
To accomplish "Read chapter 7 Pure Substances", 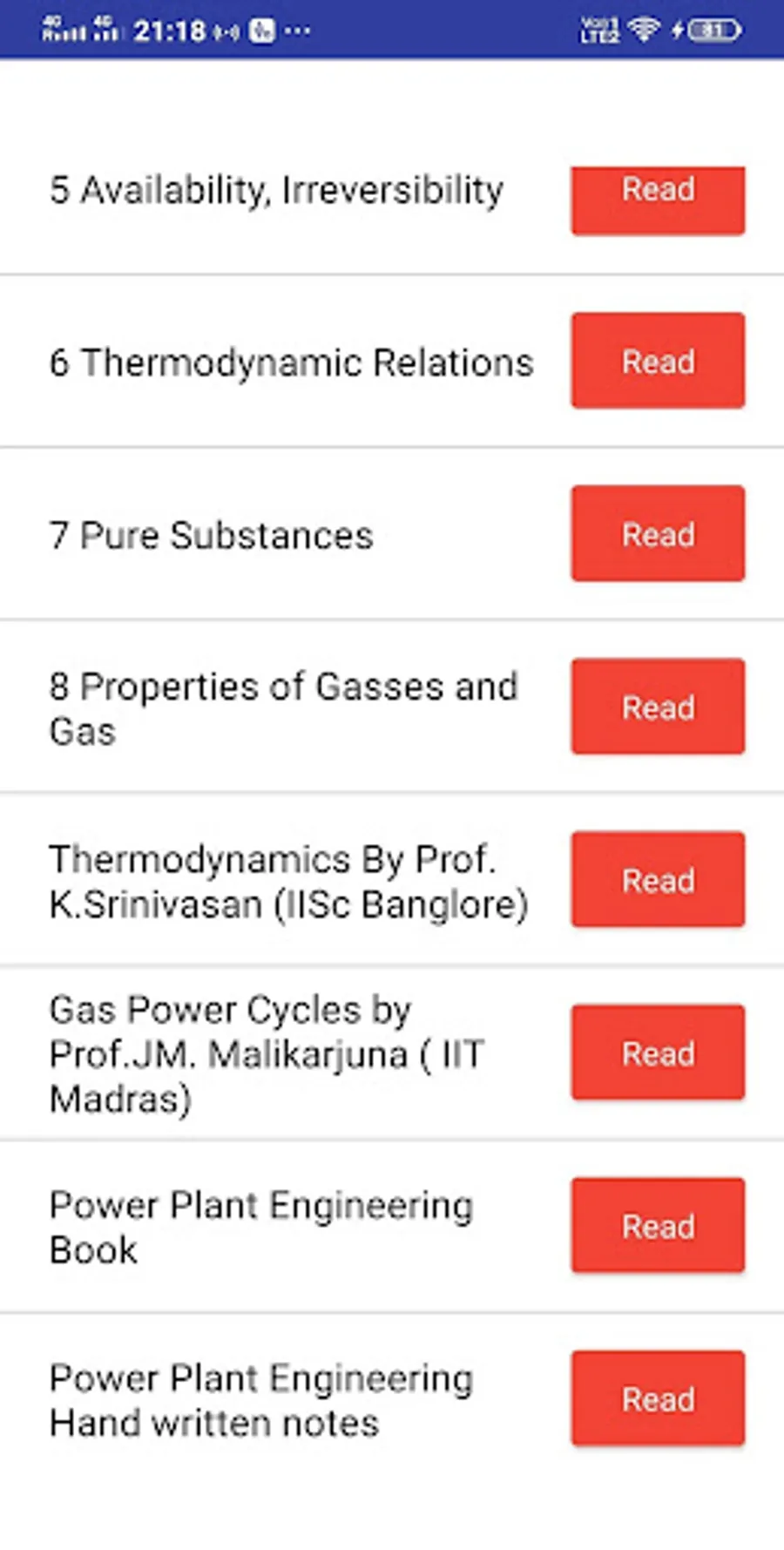I will point(658,533).
